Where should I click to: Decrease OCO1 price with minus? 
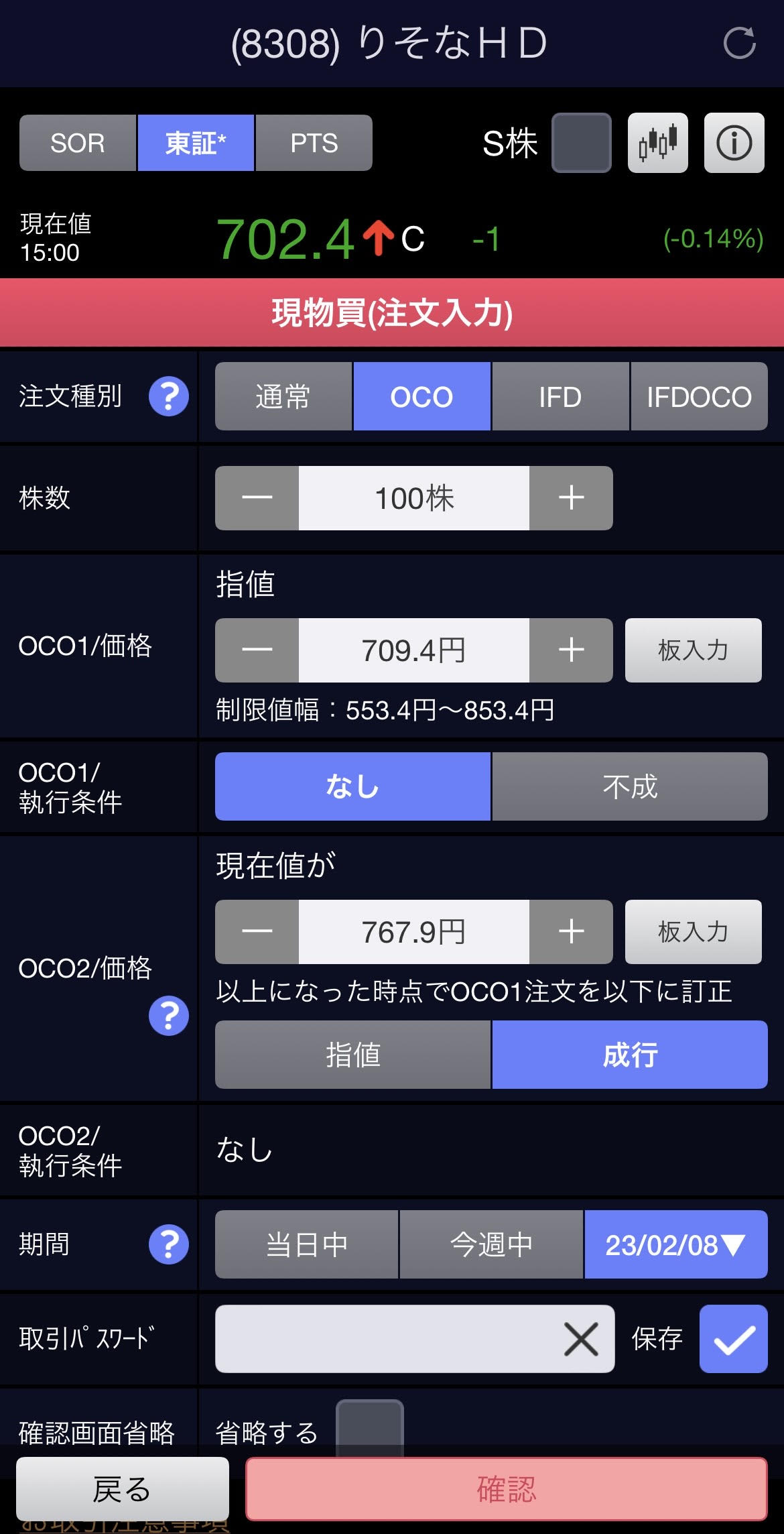pos(257,650)
